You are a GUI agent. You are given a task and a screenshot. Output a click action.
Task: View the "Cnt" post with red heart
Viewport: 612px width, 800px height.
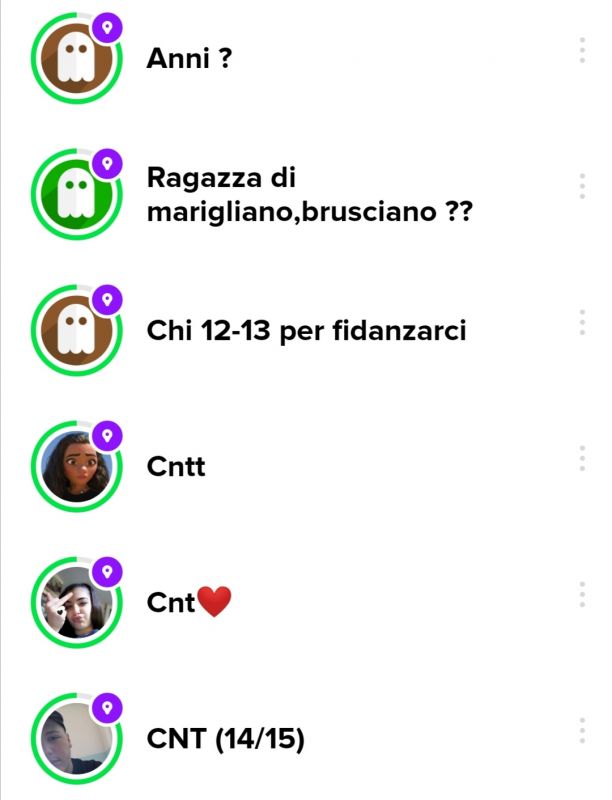coord(188,603)
